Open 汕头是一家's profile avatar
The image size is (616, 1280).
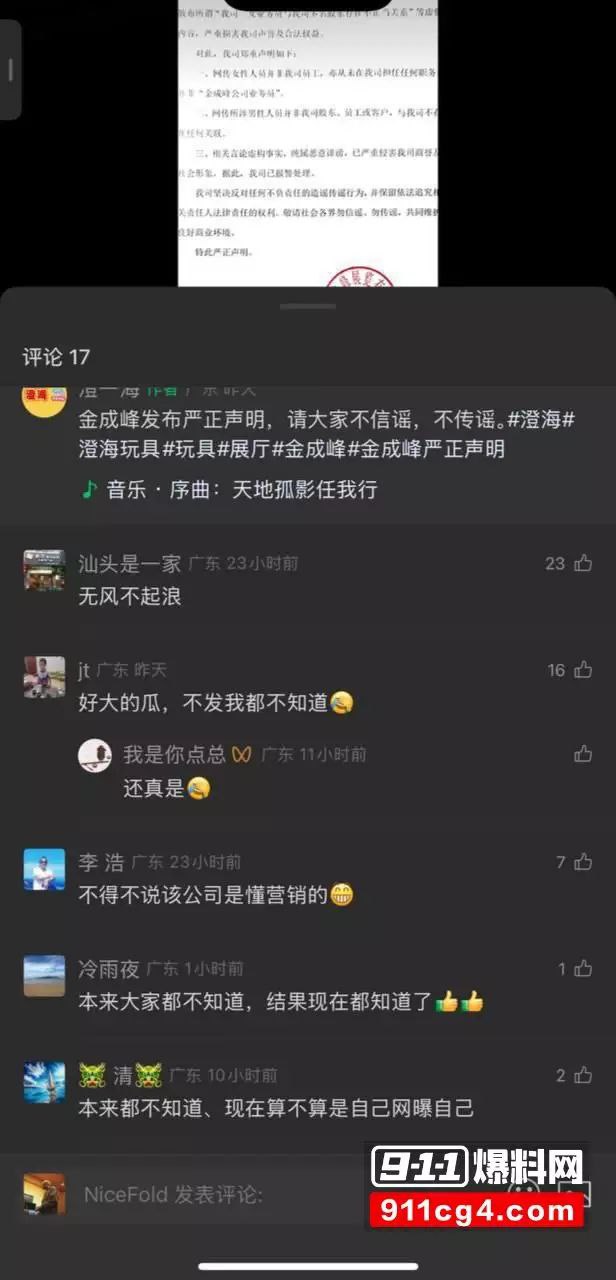(x=44, y=570)
